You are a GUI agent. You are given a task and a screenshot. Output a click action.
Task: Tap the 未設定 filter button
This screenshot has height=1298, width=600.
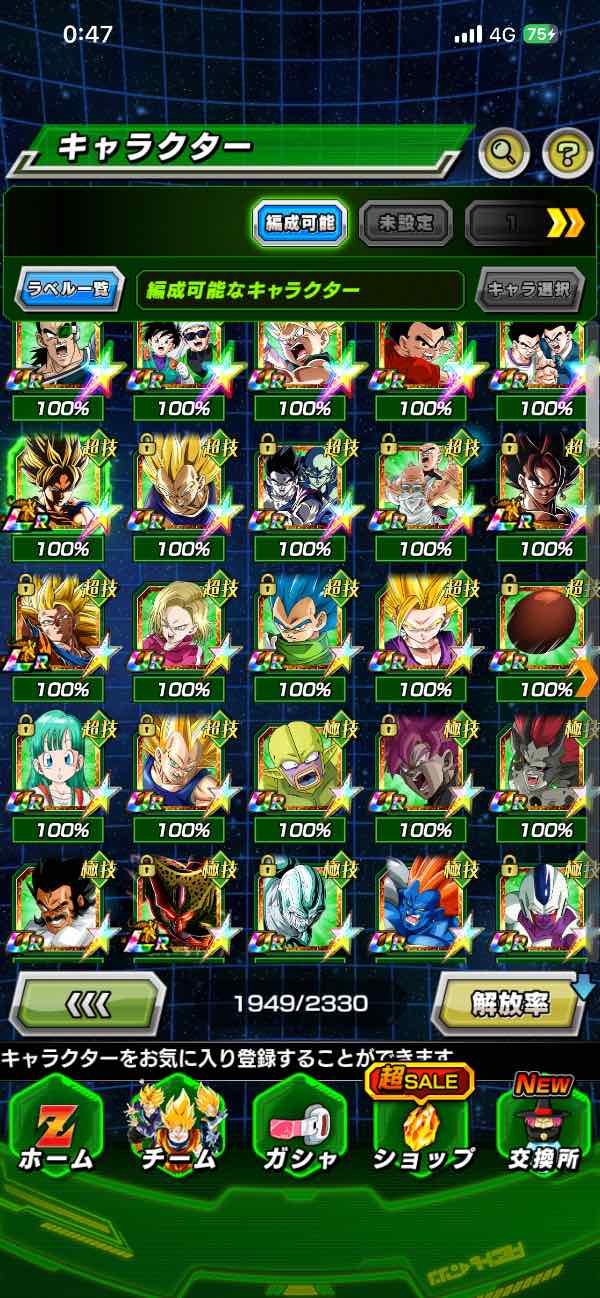405,223
